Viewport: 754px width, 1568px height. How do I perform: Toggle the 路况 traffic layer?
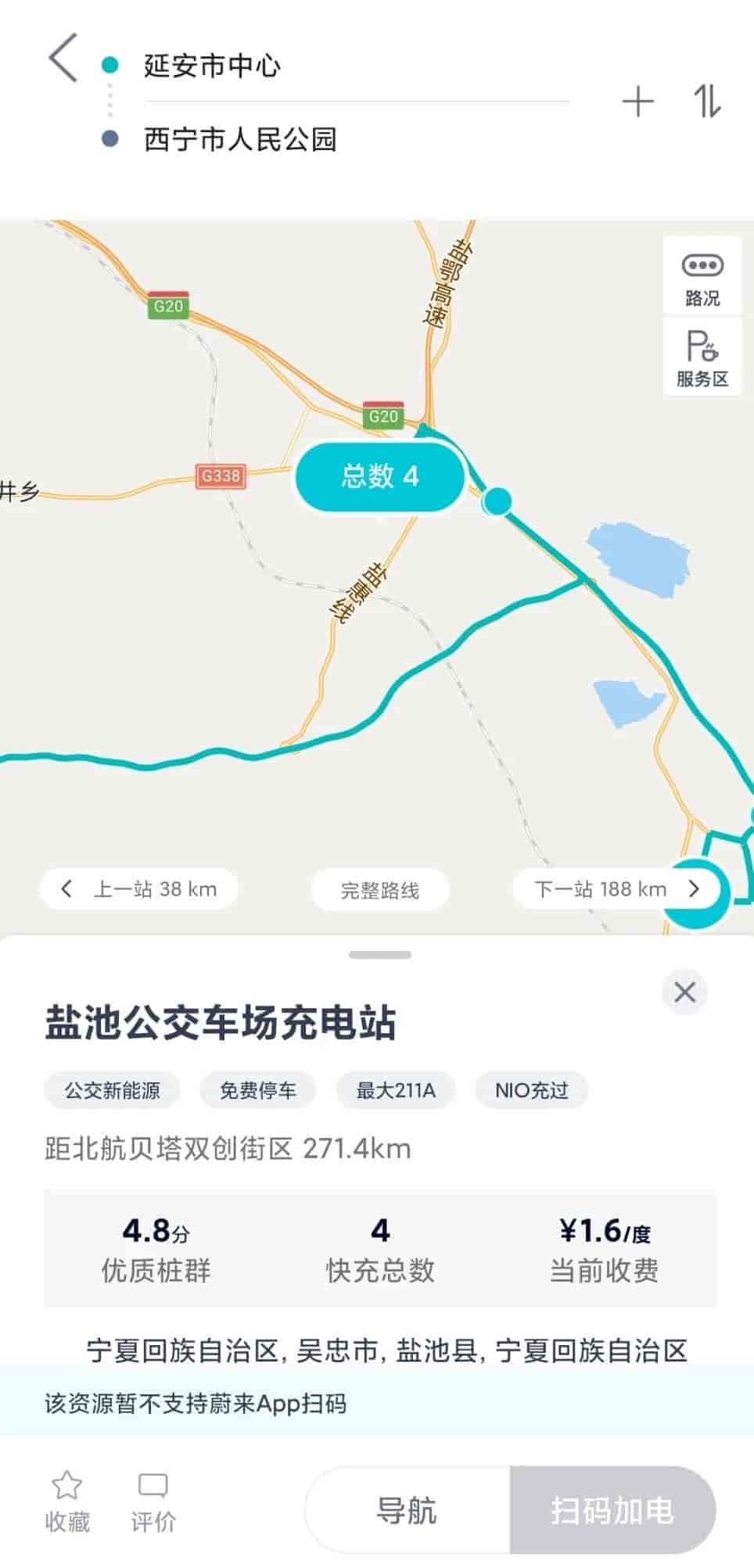click(702, 277)
